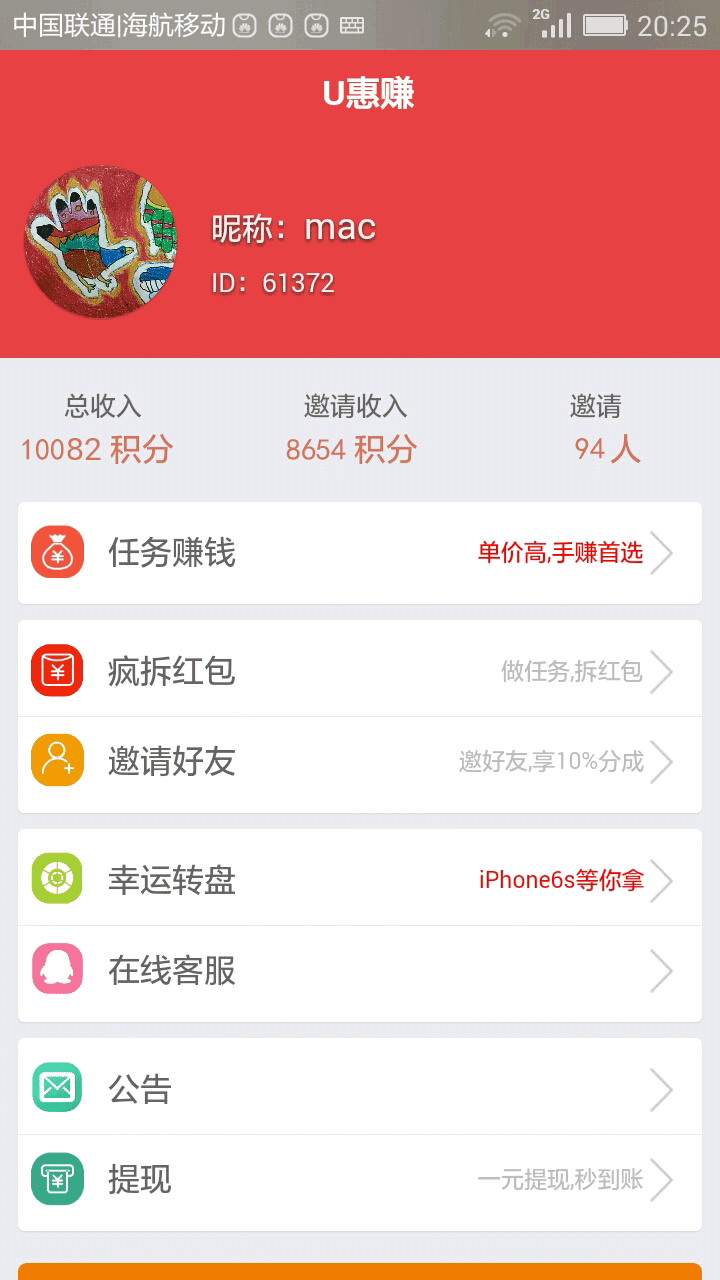Open 邀请好友 invite friends row
Image resolution: width=720 pixels, height=1280 pixels.
click(360, 765)
